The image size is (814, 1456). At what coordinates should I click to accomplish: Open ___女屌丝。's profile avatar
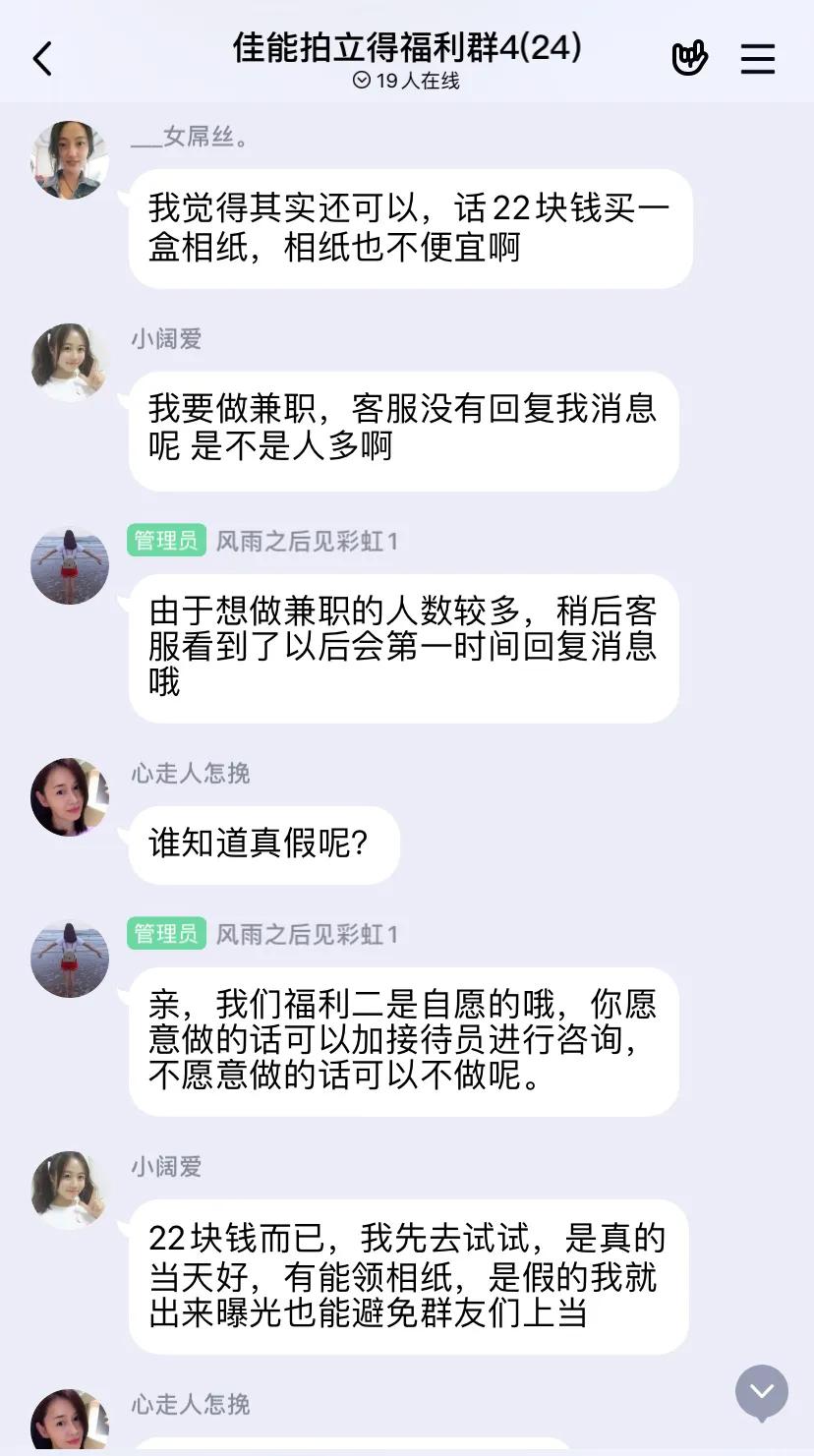point(69,159)
